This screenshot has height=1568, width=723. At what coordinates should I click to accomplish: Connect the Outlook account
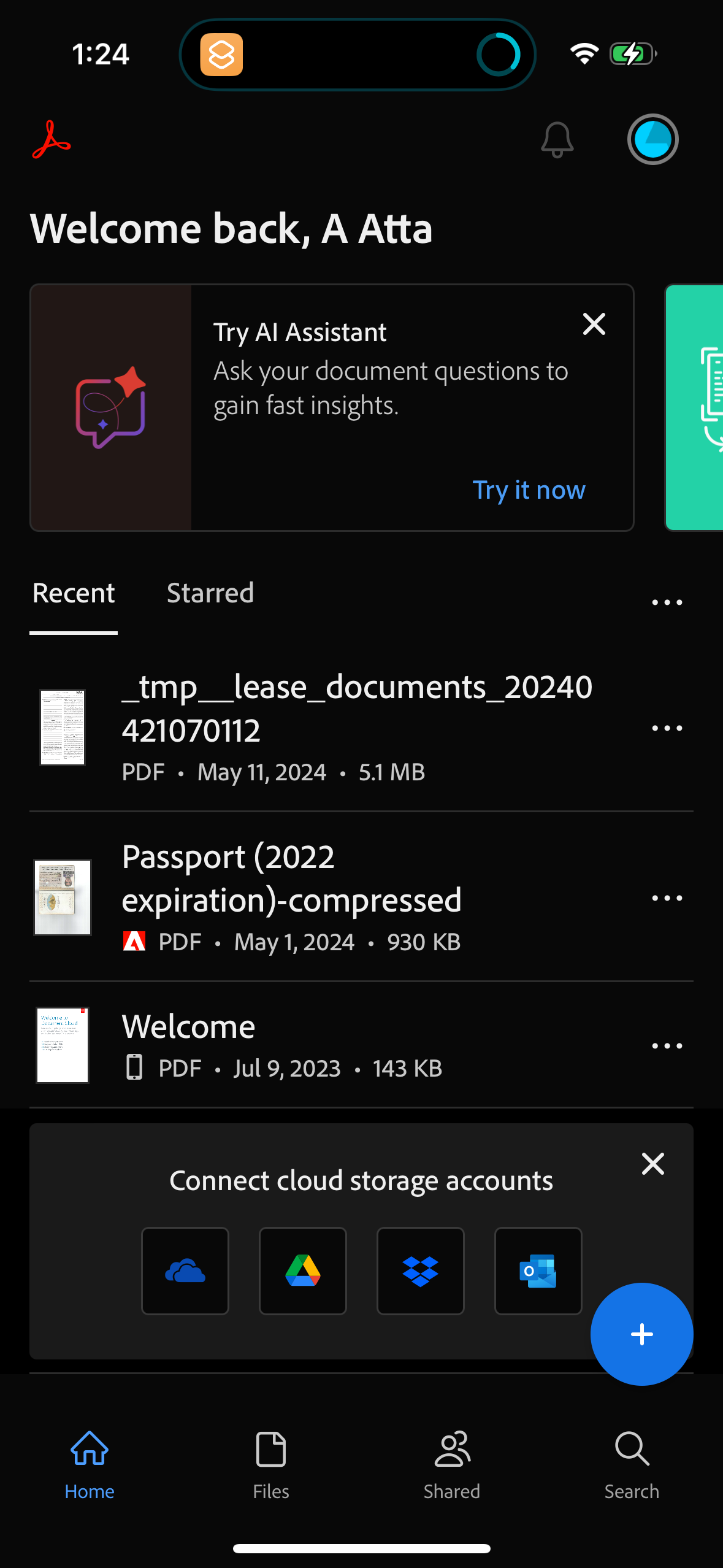[x=538, y=1270]
